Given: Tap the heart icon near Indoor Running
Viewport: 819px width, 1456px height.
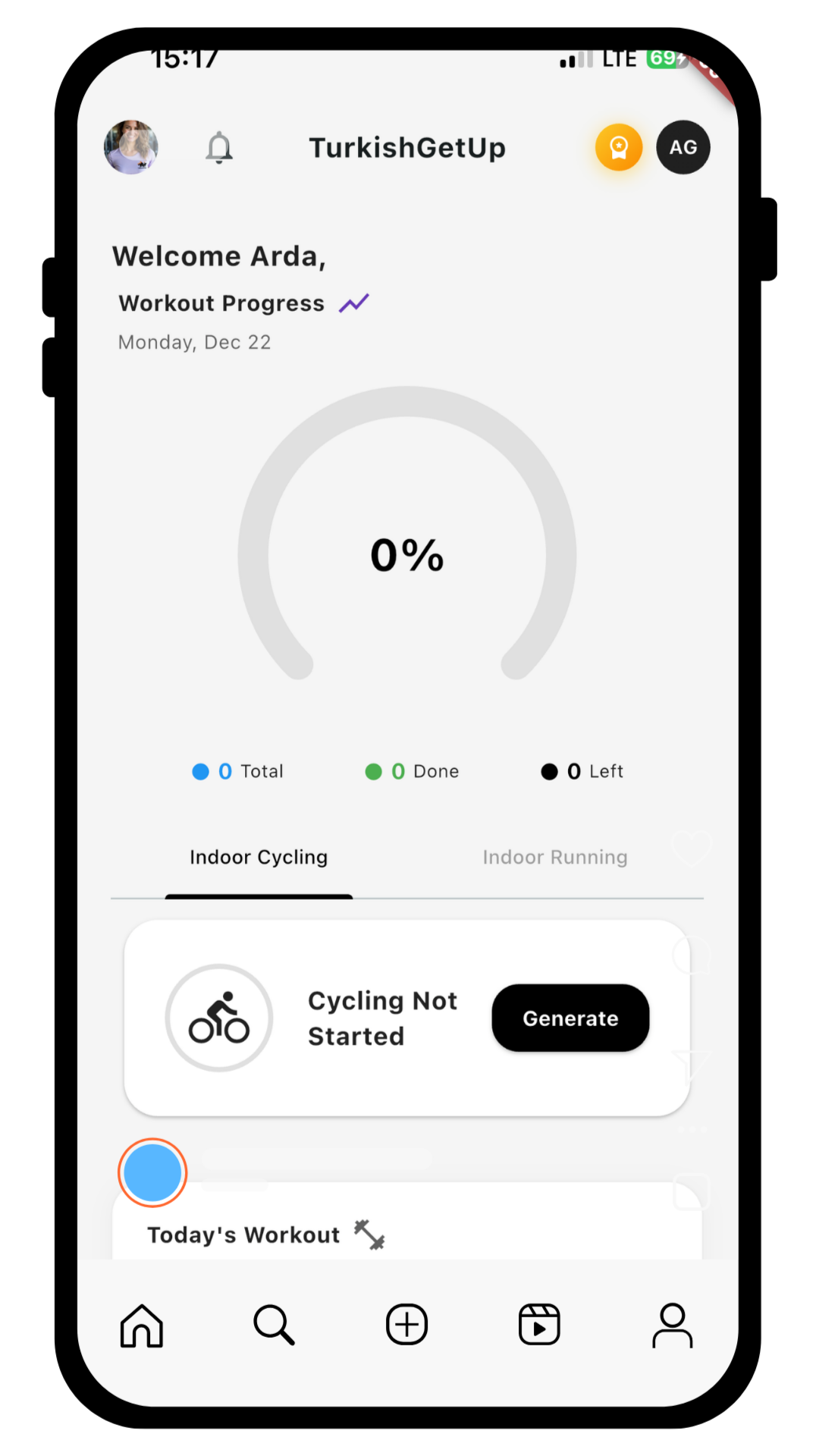Looking at the screenshot, I should click(692, 849).
